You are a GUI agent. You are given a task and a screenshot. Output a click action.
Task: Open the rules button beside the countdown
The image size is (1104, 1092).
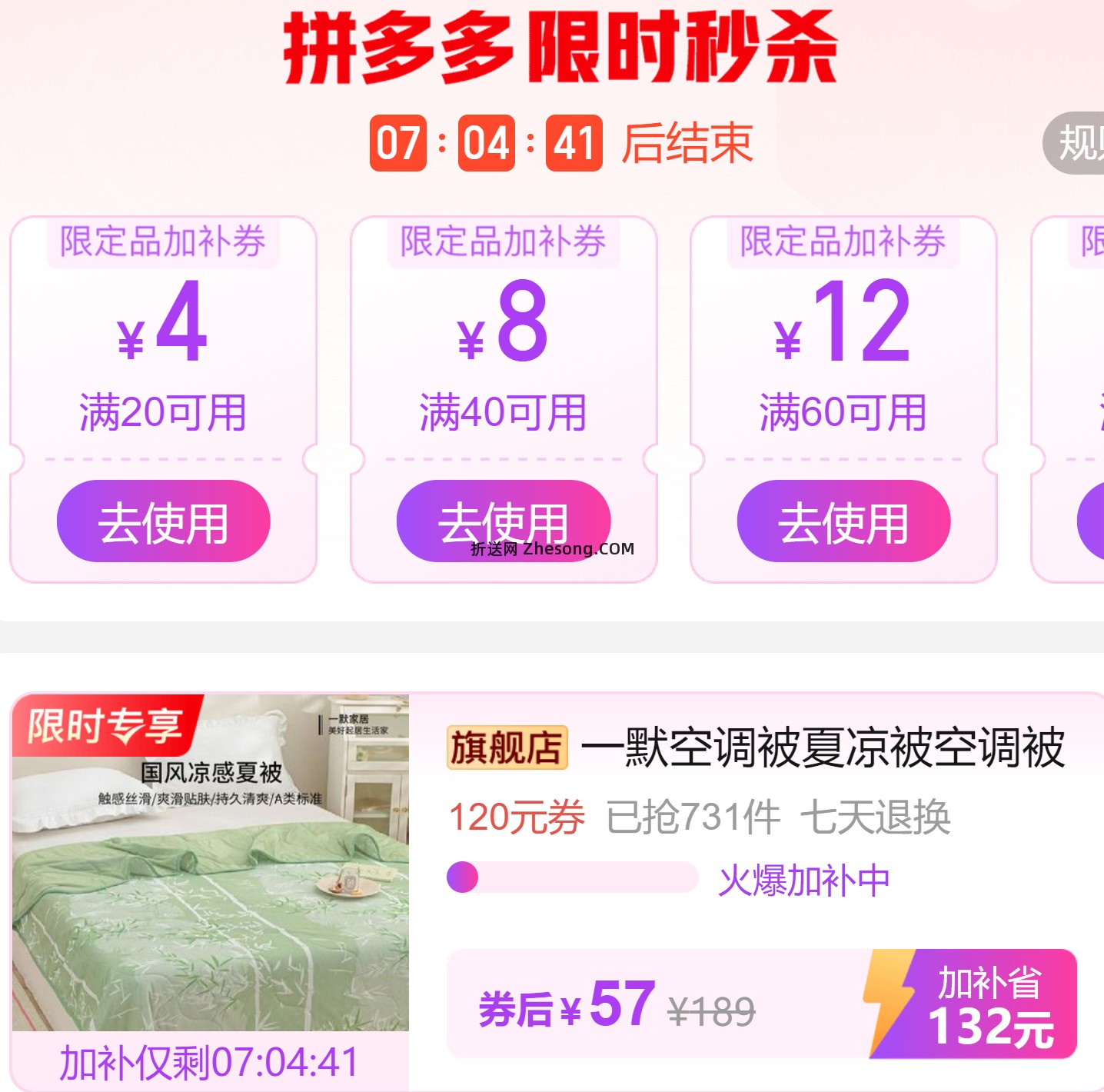(1078, 143)
